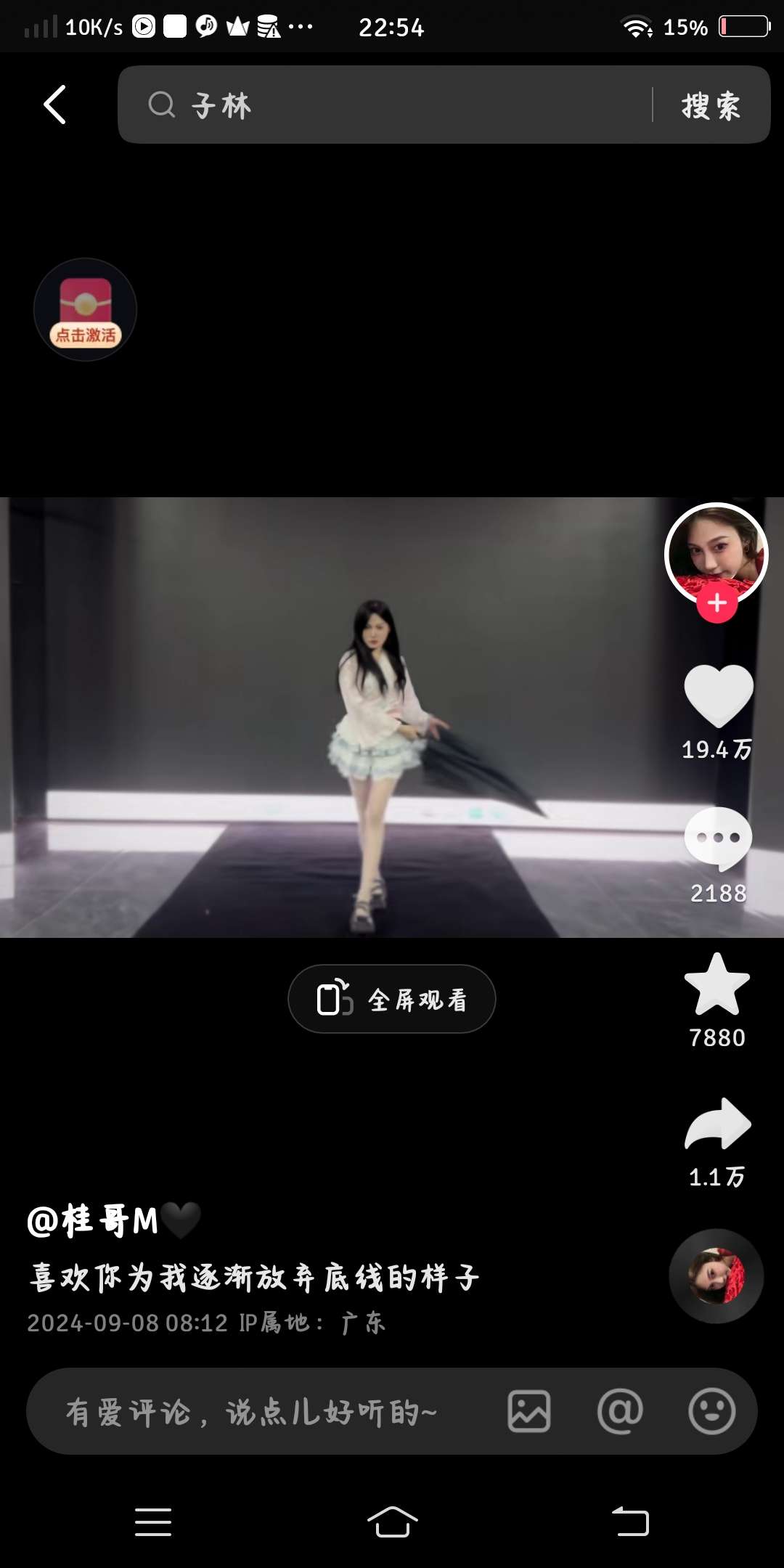Viewport: 784px width, 1568px height.
Task: Open @桂哥M username profile link
Action: click(x=113, y=1220)
